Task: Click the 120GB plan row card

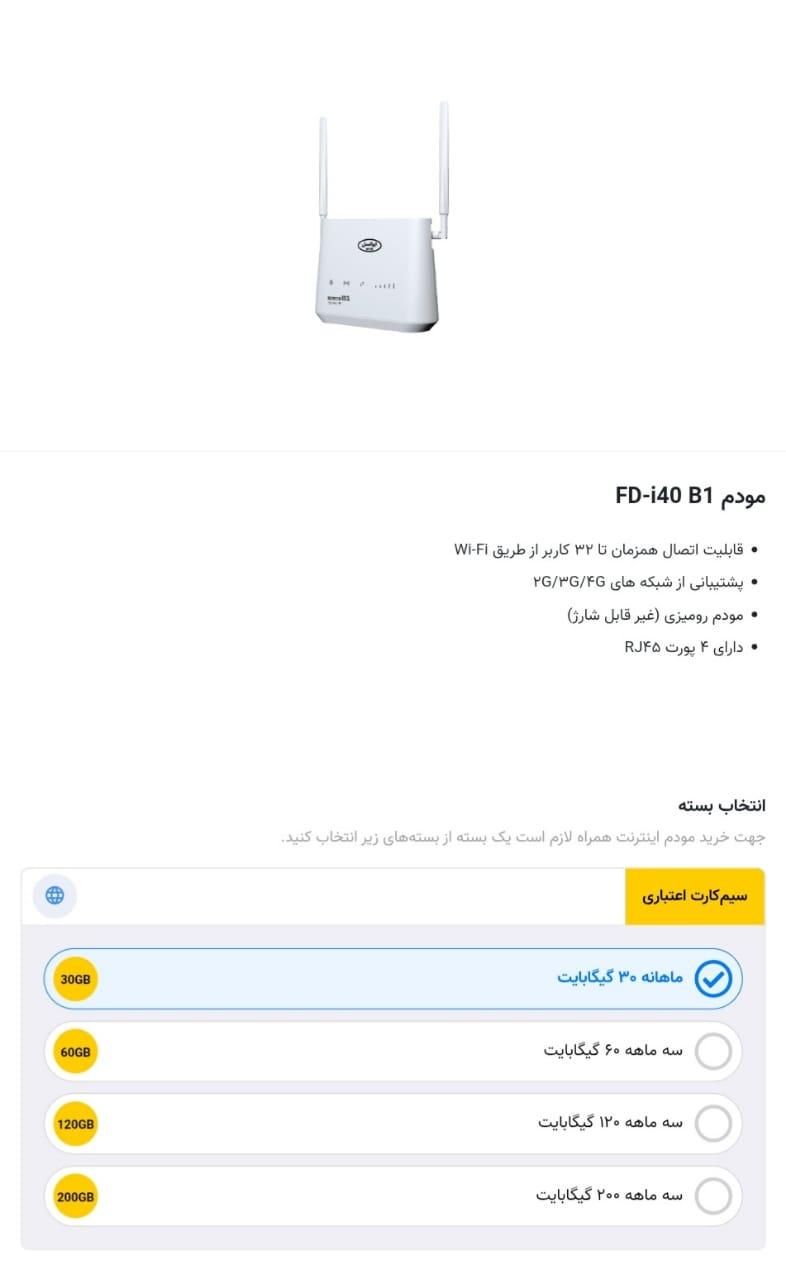Action: pos(400,1123)
